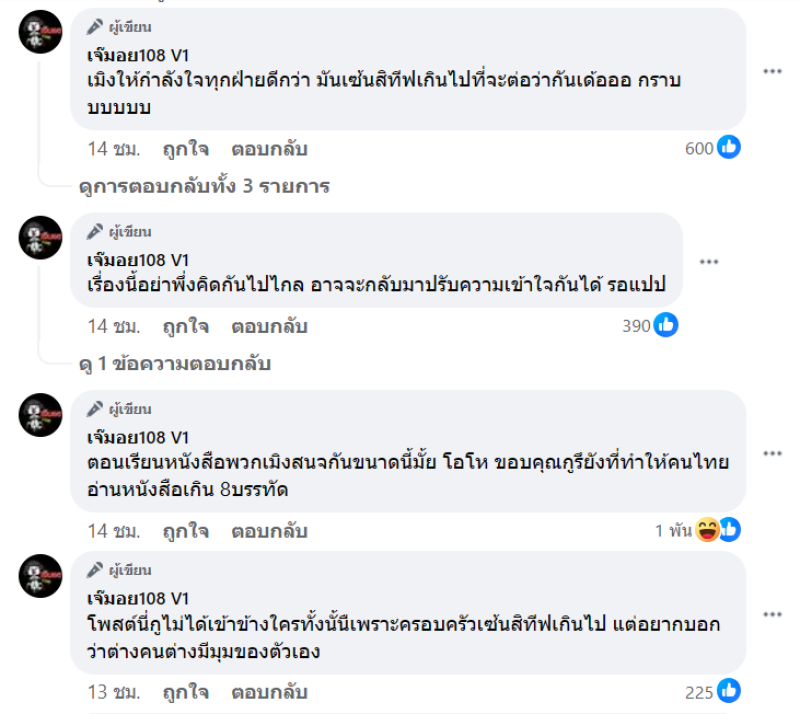Reply to the comment with 390 reactions
Viewport: 800px width, 714px height.
(x=269, y=326)
